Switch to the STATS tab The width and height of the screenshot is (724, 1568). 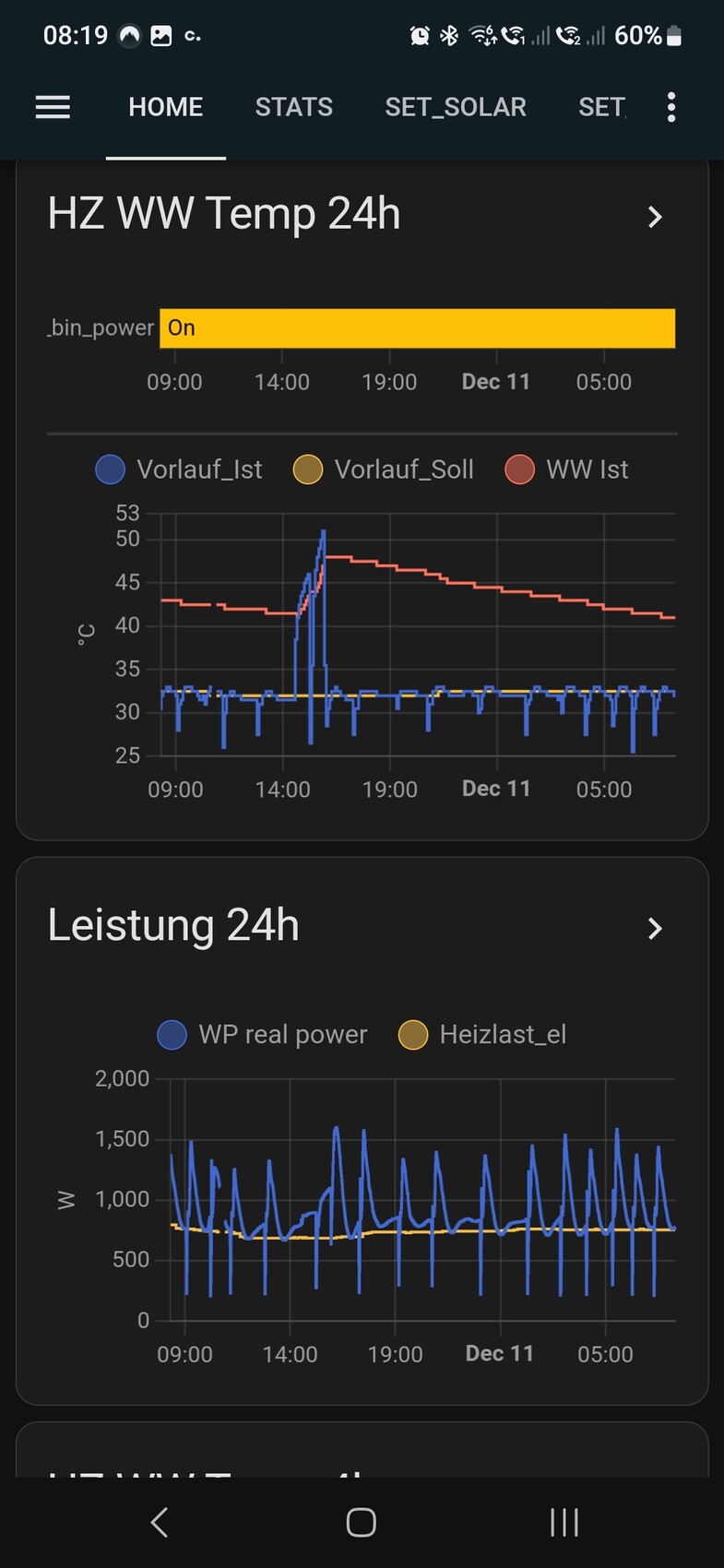(293, 108)
